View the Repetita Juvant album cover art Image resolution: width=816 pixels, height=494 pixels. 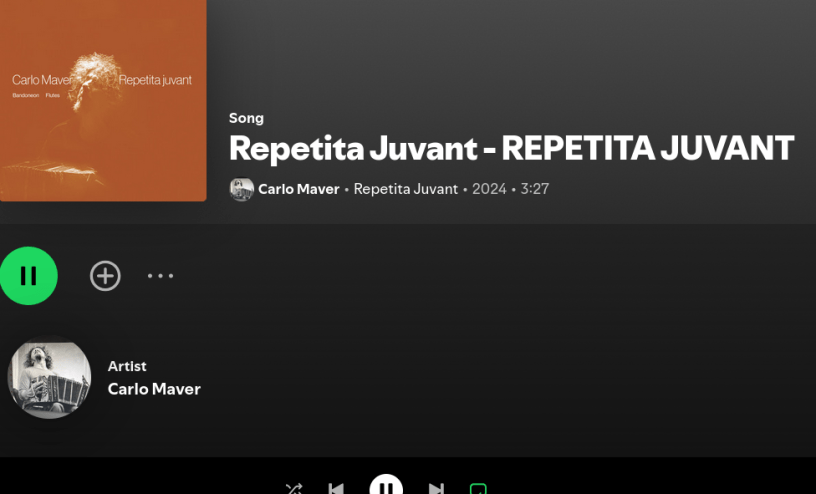pos(102,98)
